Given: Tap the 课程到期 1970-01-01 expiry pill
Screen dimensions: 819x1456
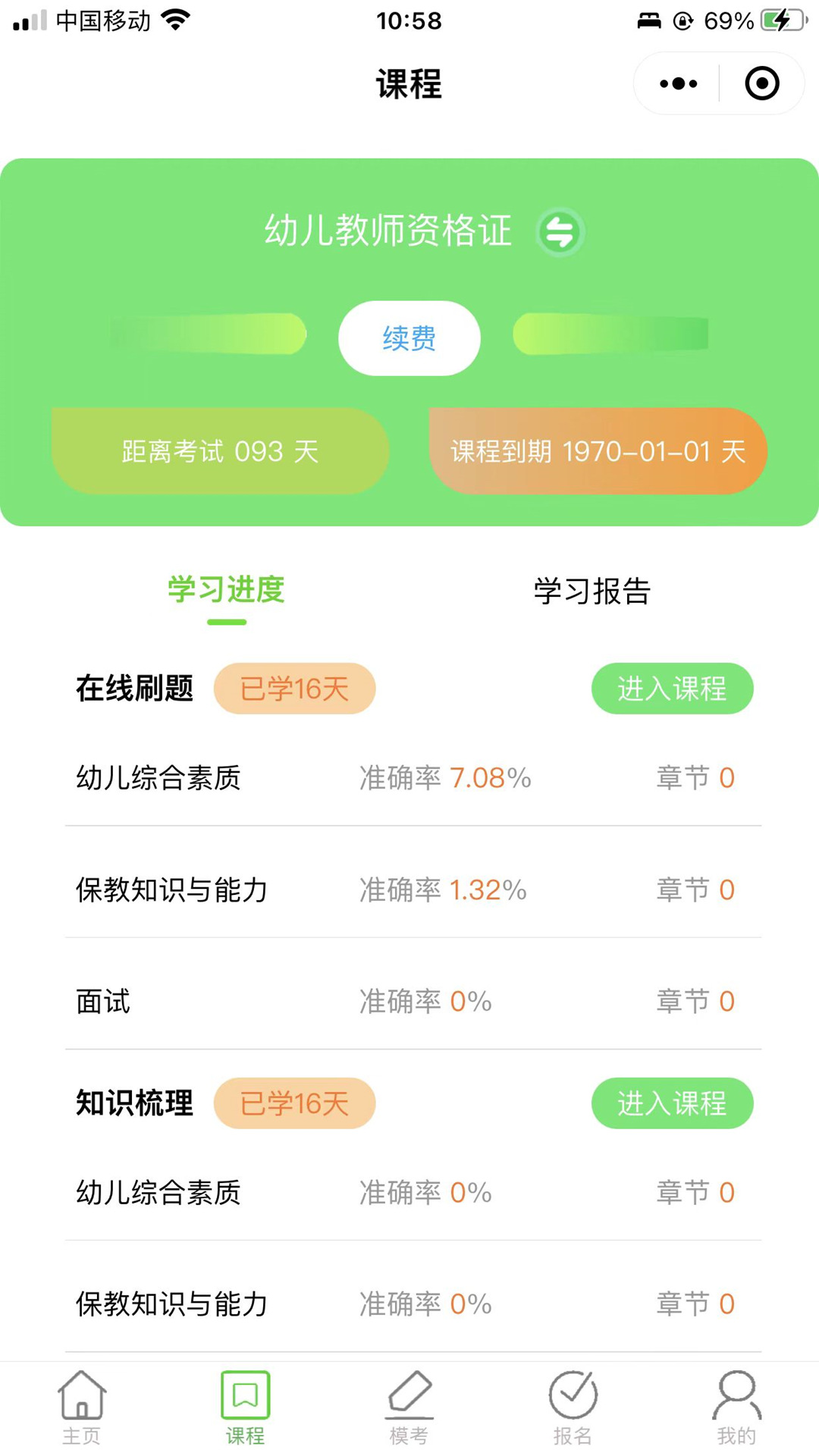Looking at the screenshot, I should point(598,451).
